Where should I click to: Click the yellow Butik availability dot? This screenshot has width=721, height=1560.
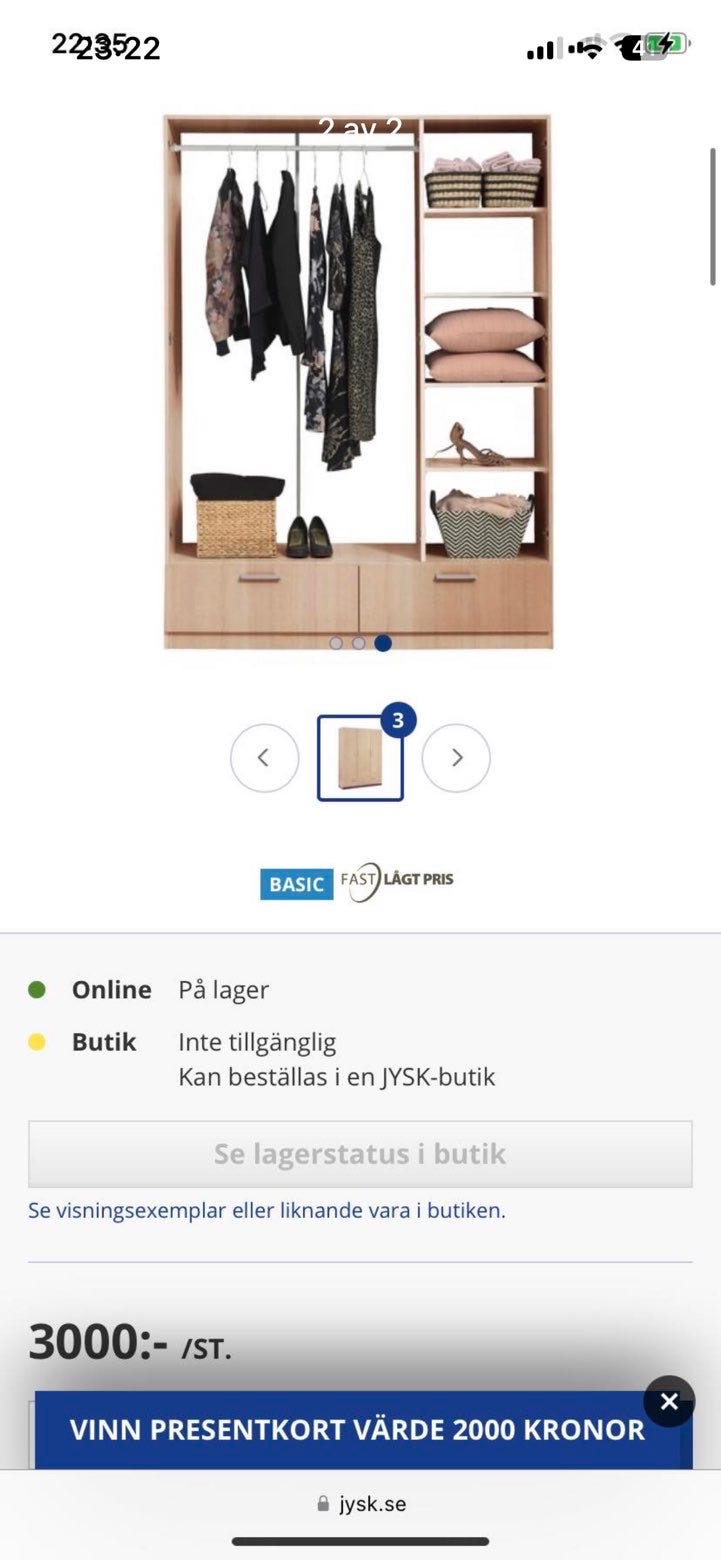click(37, 1042)
